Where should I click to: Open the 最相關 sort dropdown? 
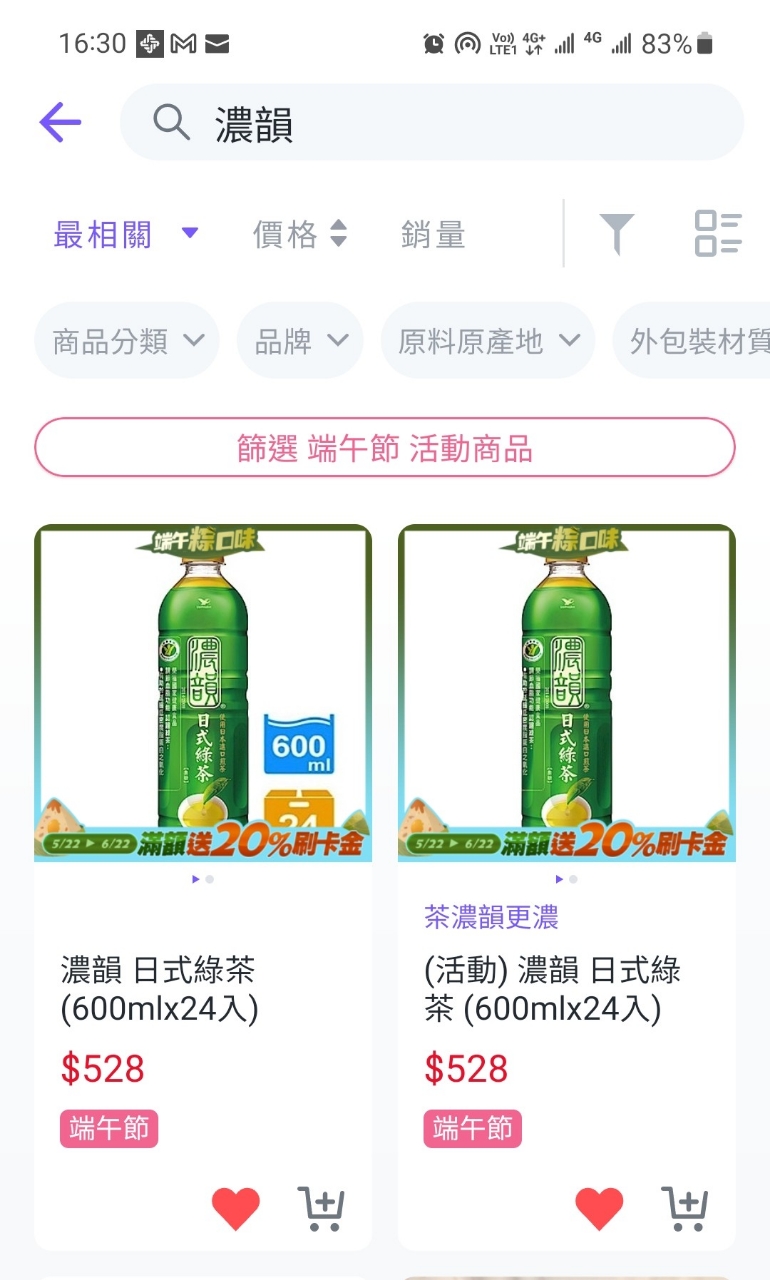(126, 235)
